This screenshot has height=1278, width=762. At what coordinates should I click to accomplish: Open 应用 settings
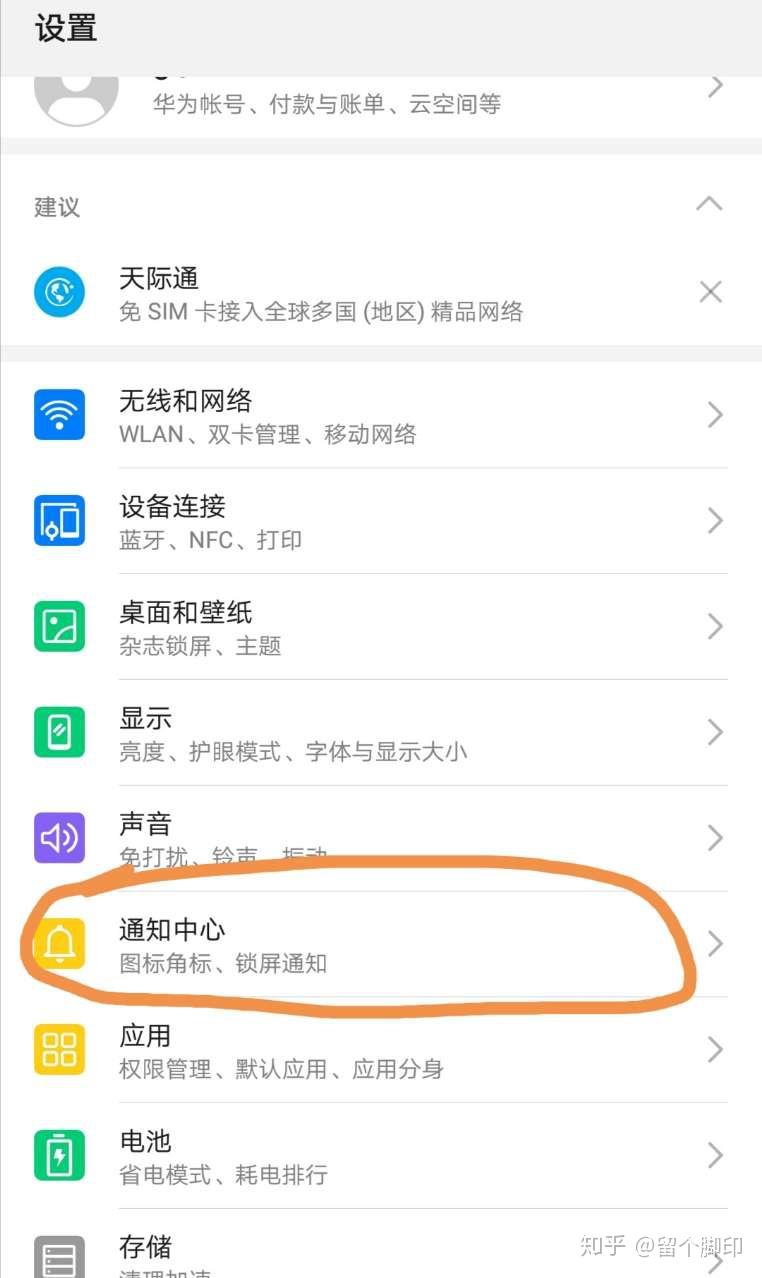[380, 1050]
